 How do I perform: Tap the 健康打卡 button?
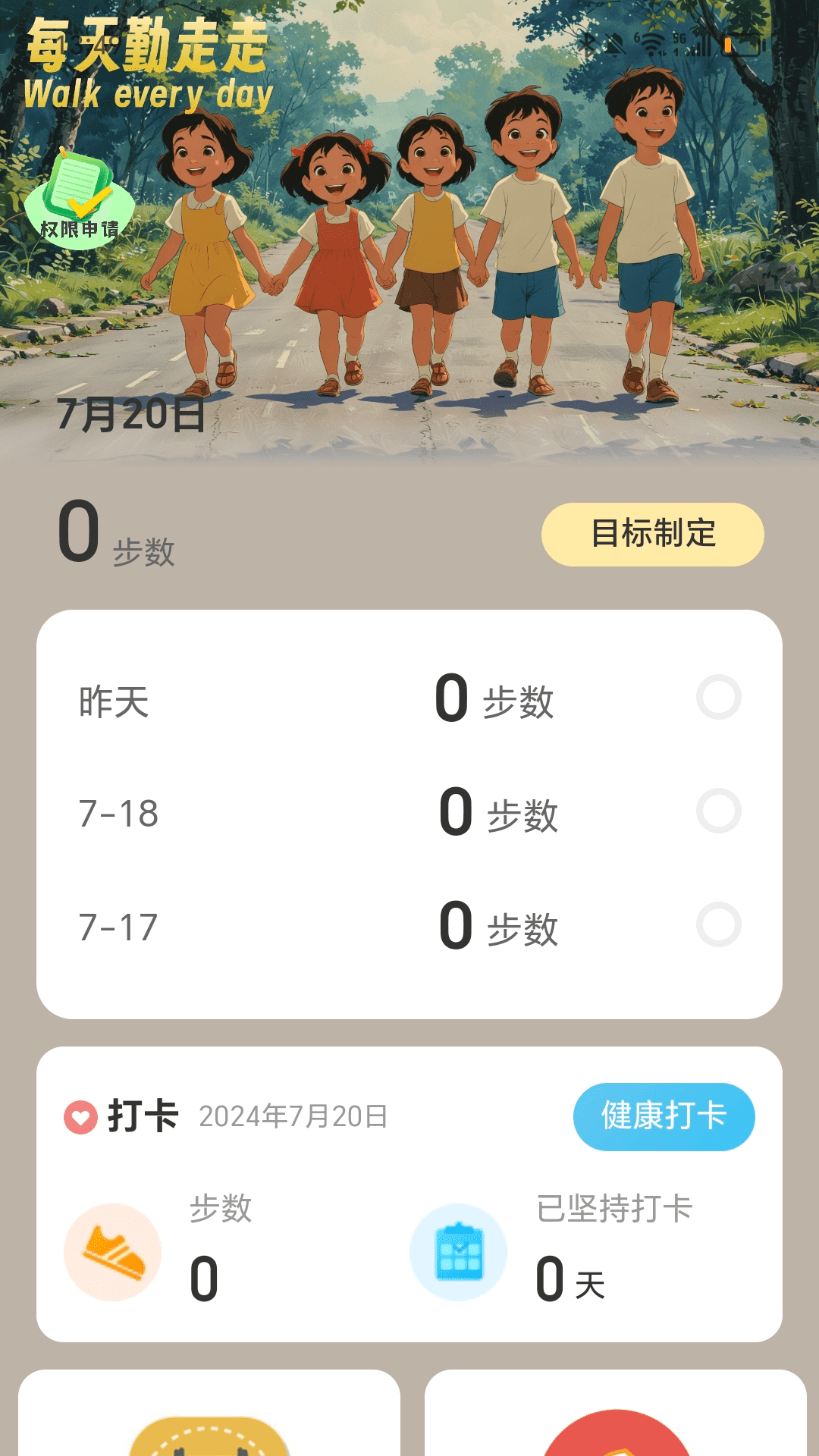tap(664, 1116)
